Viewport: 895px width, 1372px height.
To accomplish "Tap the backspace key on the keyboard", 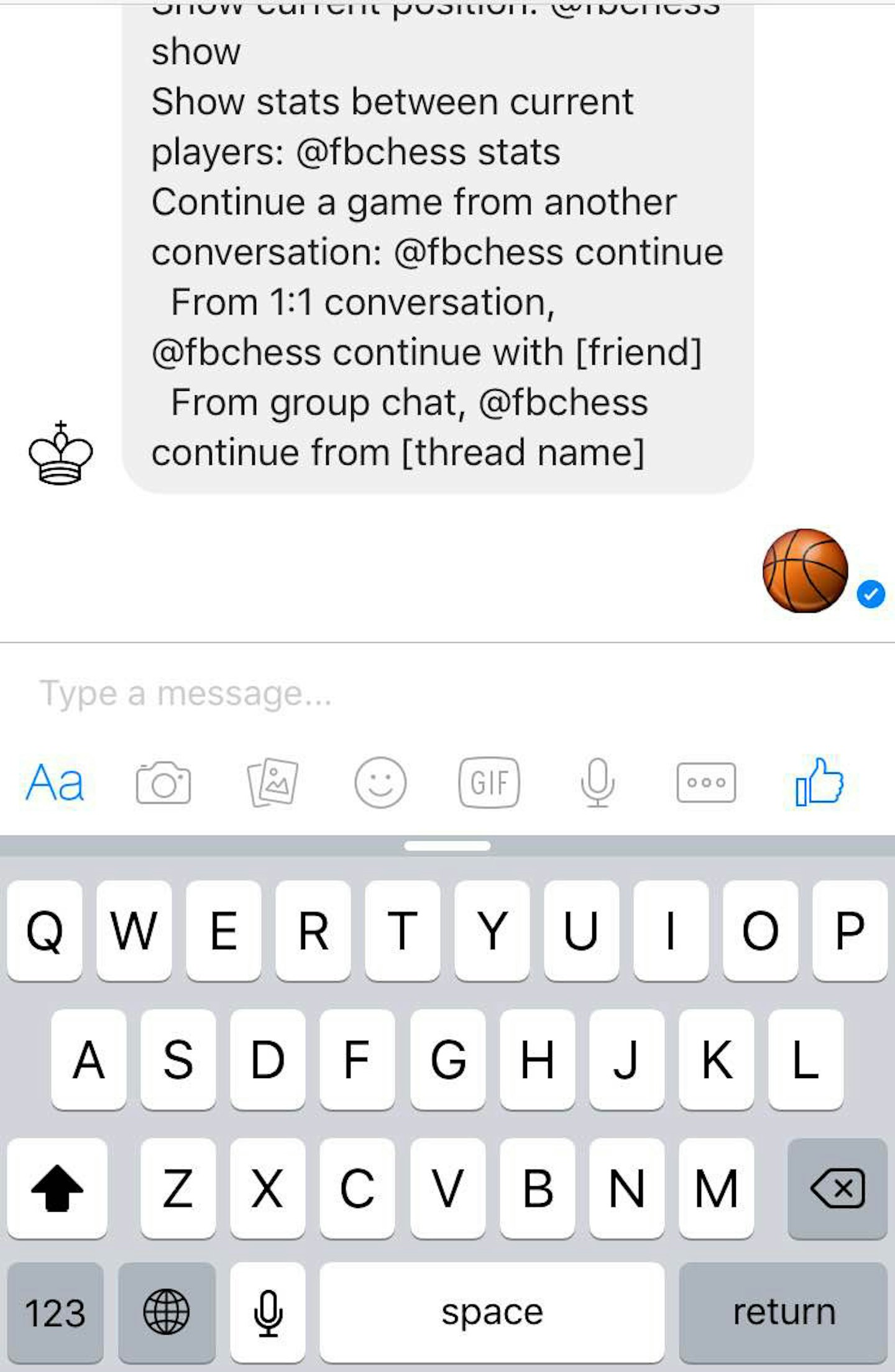I will (837, 1188).
